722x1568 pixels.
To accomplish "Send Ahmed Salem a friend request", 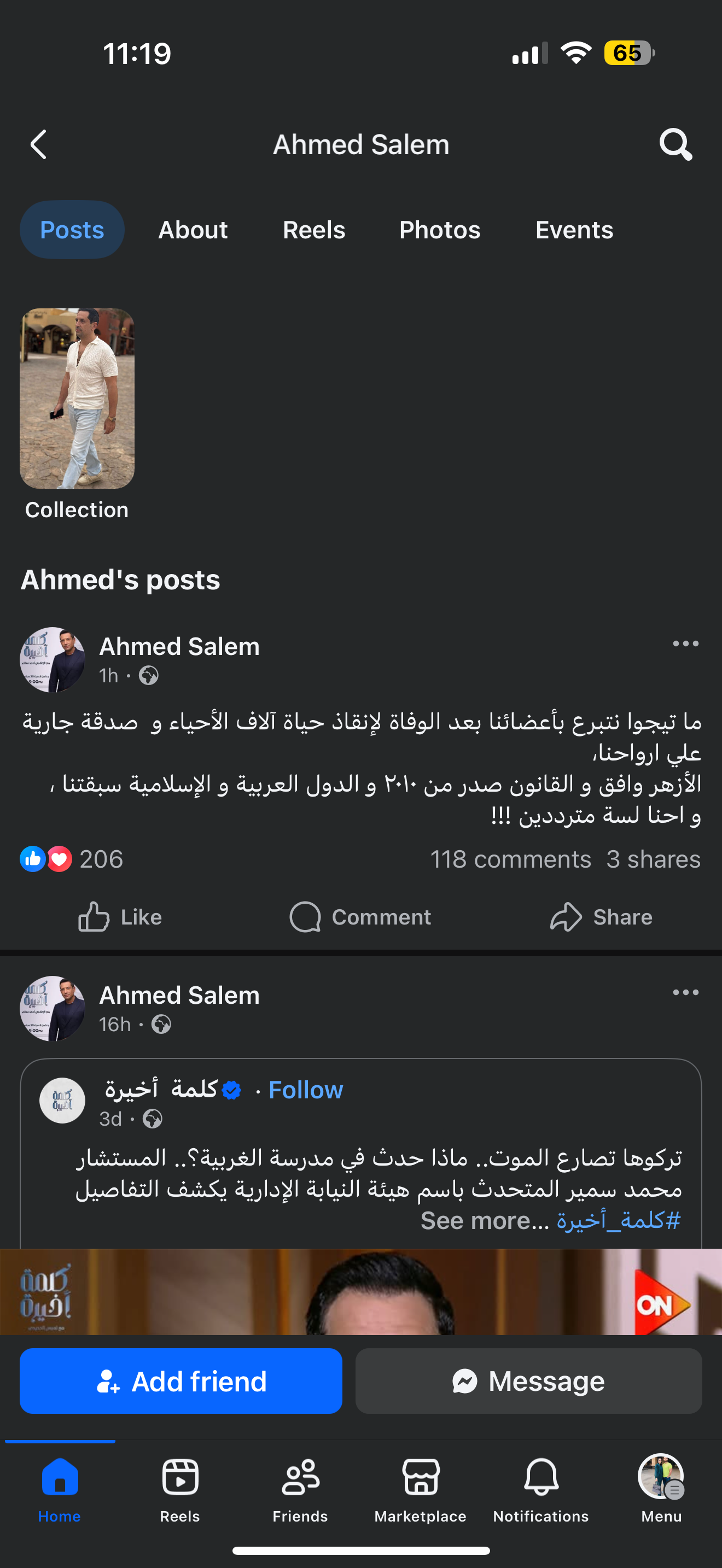I will pos(181,1381).
